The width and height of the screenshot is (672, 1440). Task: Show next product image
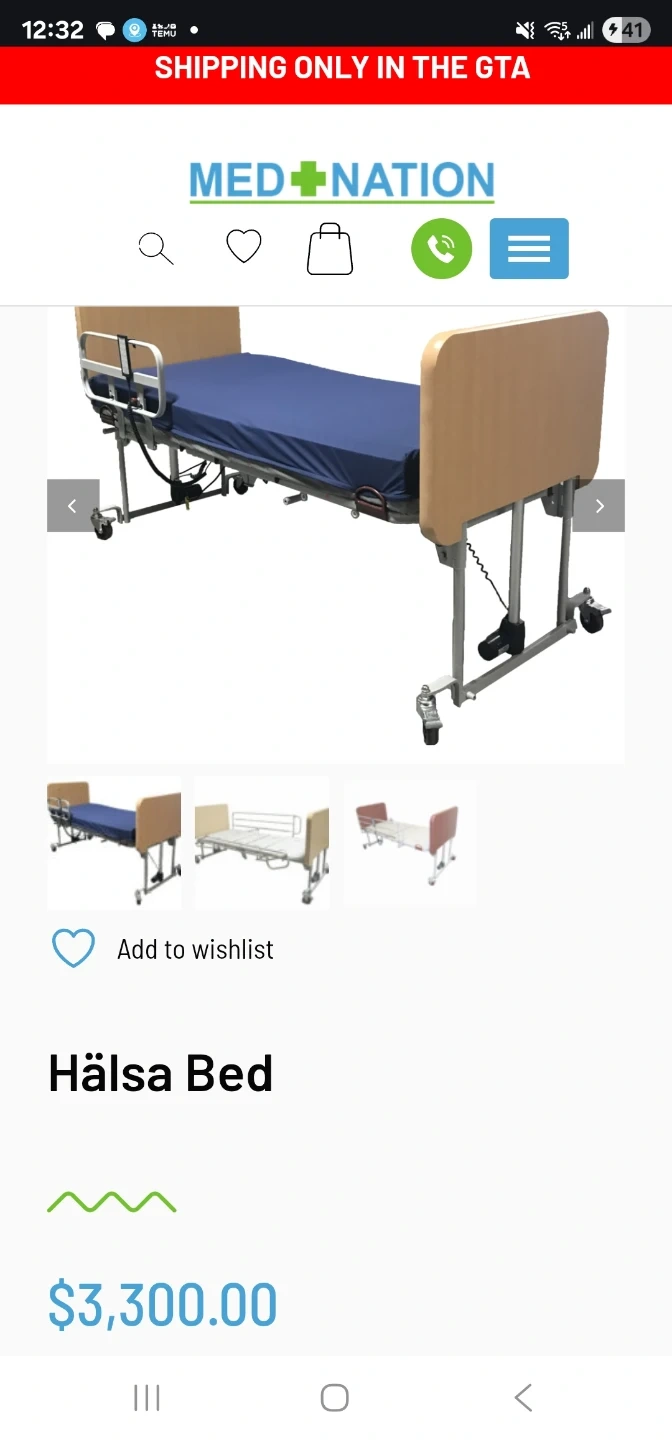[599, 506]
